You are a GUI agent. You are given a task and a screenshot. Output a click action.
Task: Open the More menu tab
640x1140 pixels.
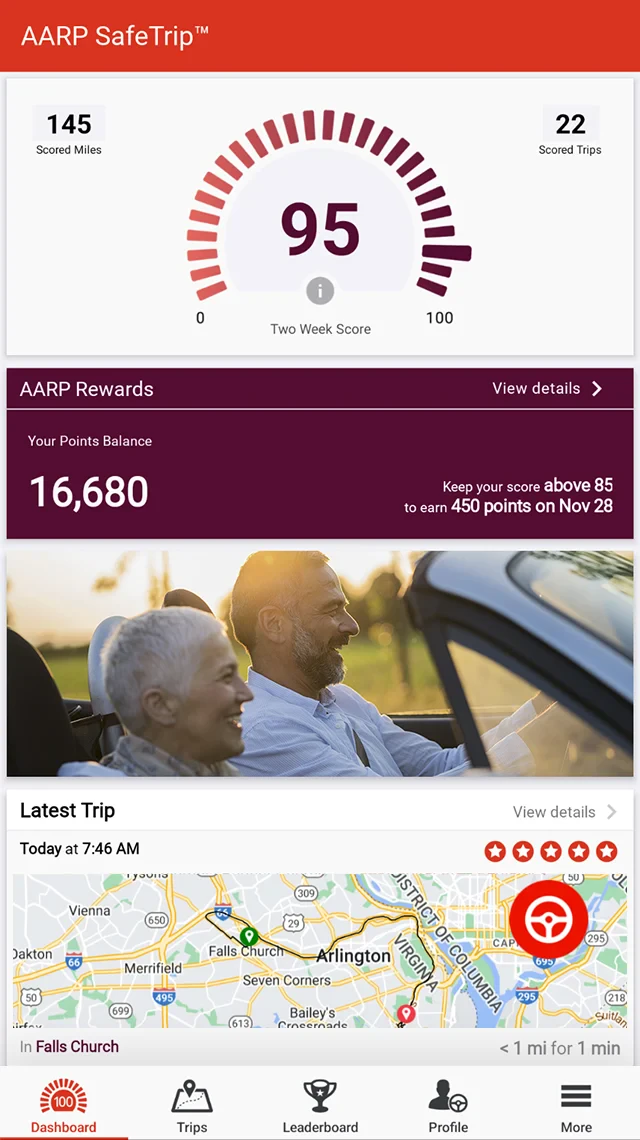point(576,1105)
